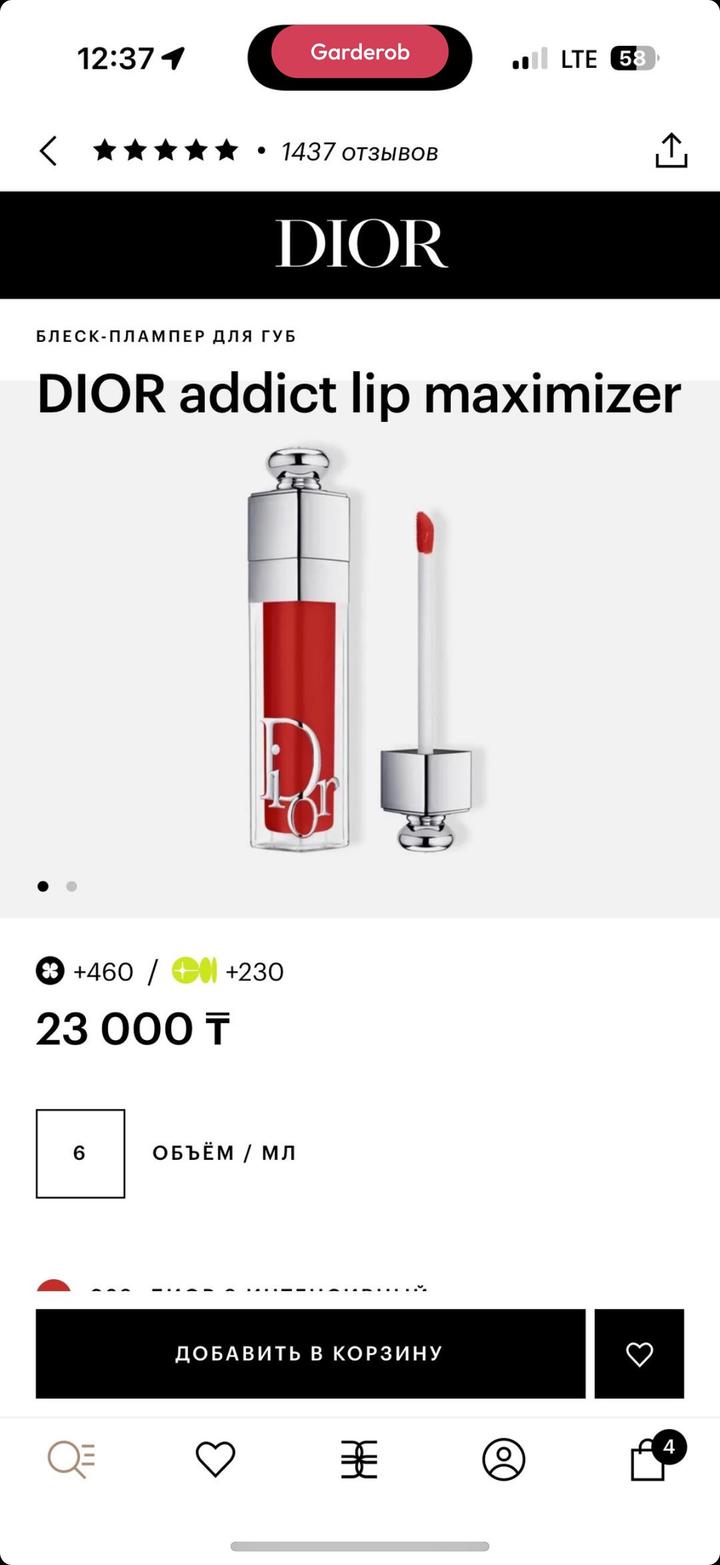Share this Dior lip maximizer product
This screenshot has width=720, height=1565.
click(x=671, y=151)
